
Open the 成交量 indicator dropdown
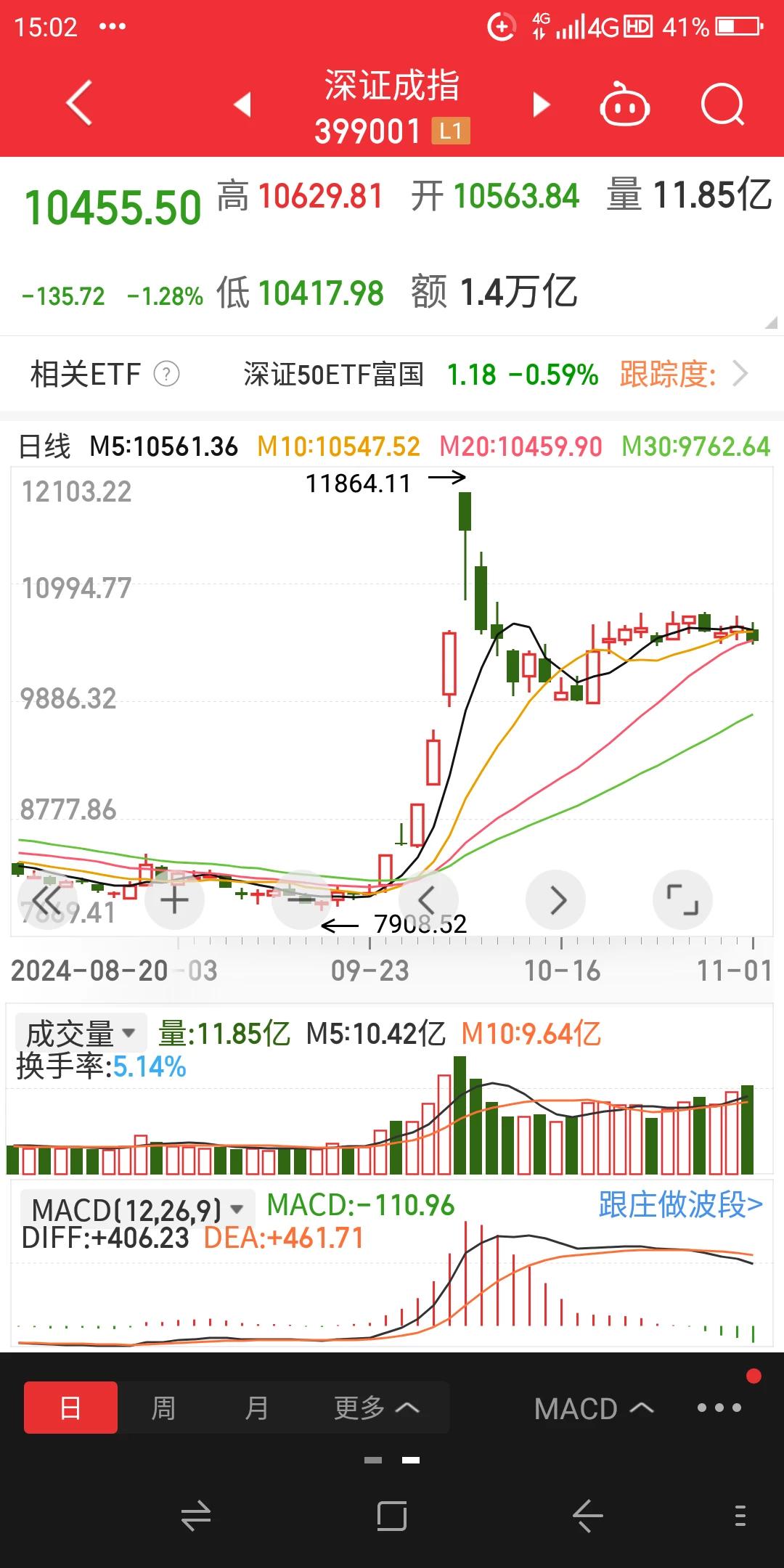coord(81,1033)
